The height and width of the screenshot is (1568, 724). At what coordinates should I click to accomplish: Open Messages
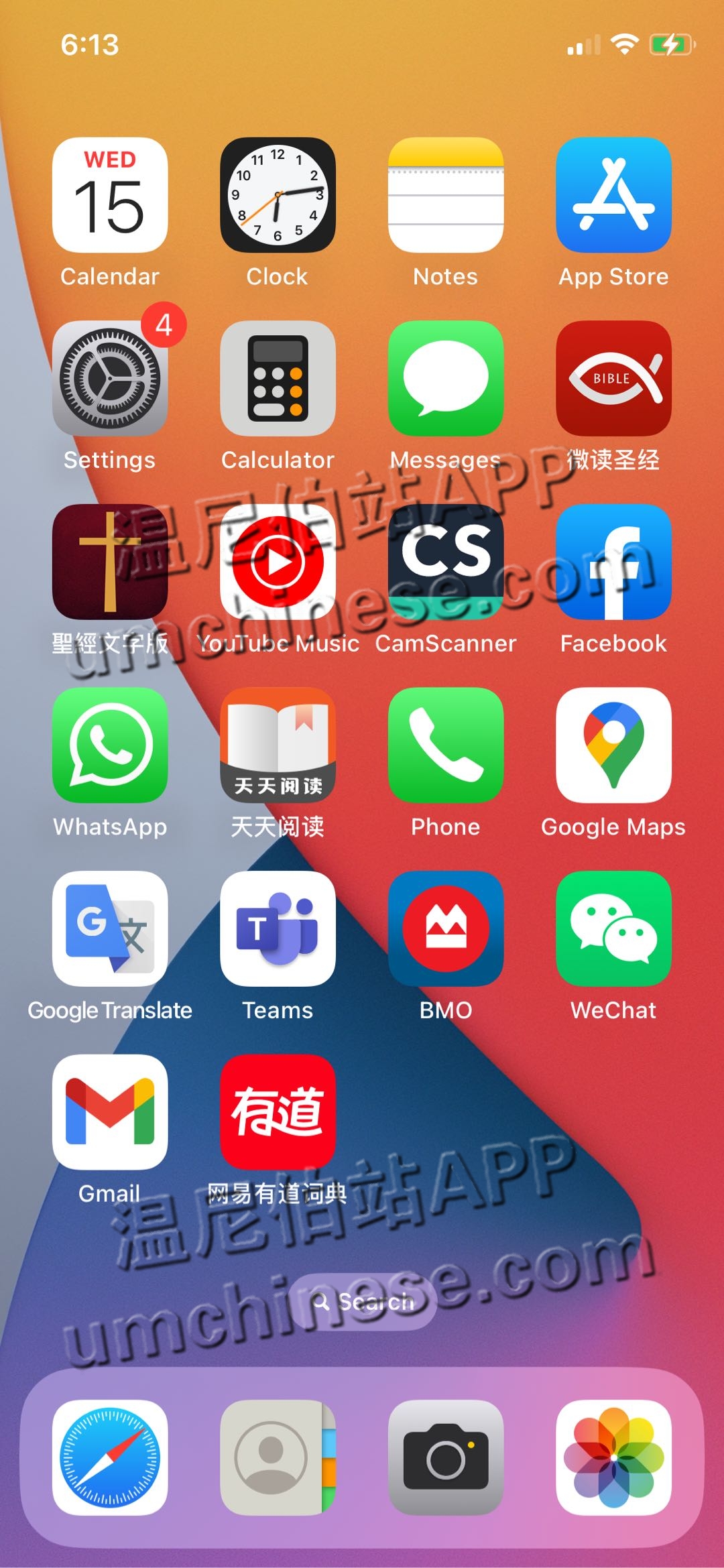(x=446, y=379)
